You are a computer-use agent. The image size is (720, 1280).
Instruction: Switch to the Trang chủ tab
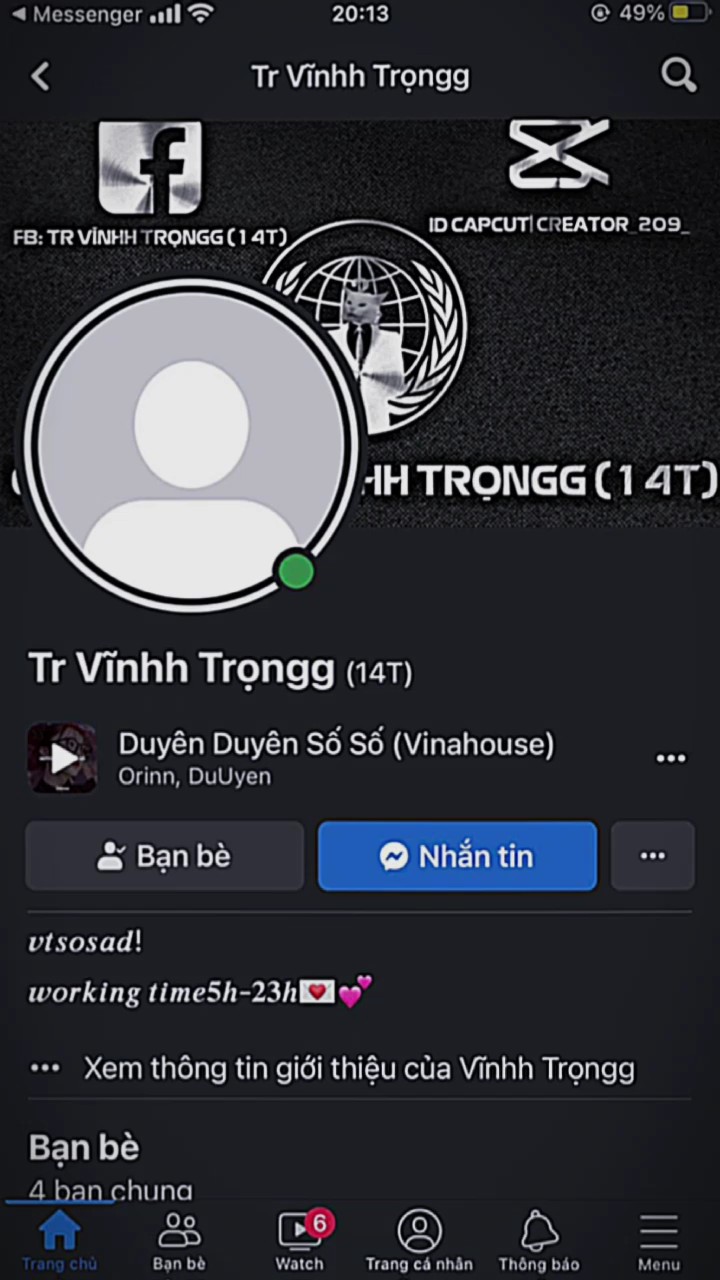(x=59, y=1242)
